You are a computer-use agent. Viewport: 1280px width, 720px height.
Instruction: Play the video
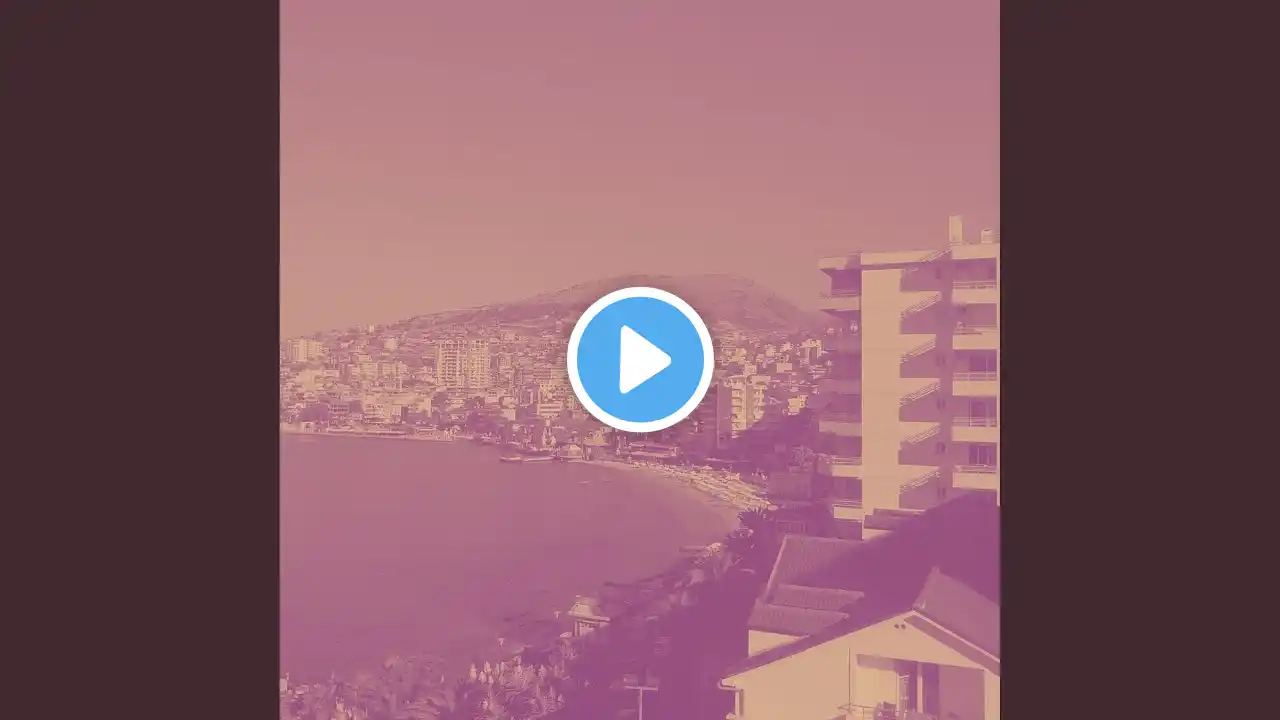click(x=640, y=360)
